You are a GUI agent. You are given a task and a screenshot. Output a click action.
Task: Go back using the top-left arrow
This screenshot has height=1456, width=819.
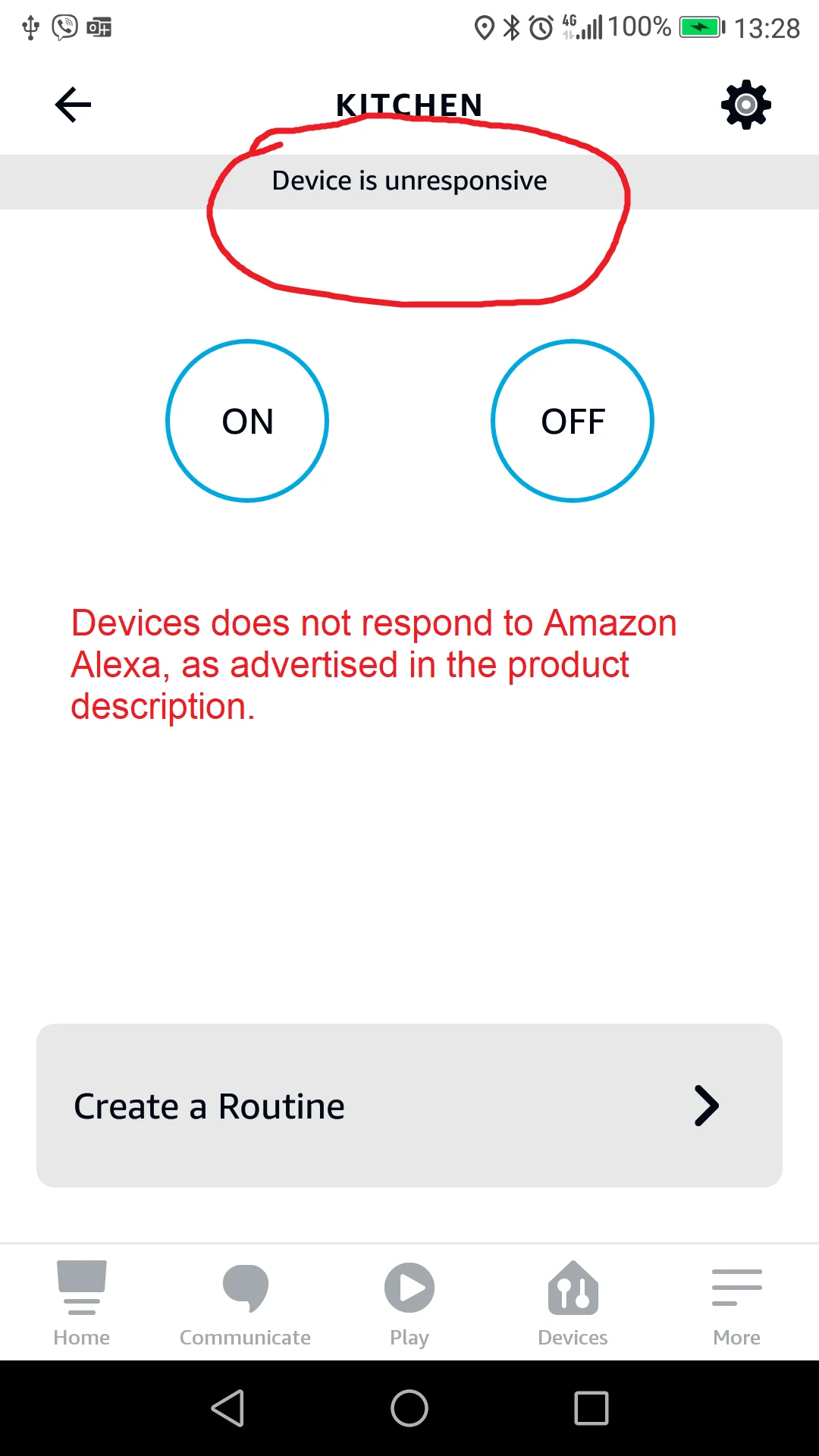tap(74, 105)
